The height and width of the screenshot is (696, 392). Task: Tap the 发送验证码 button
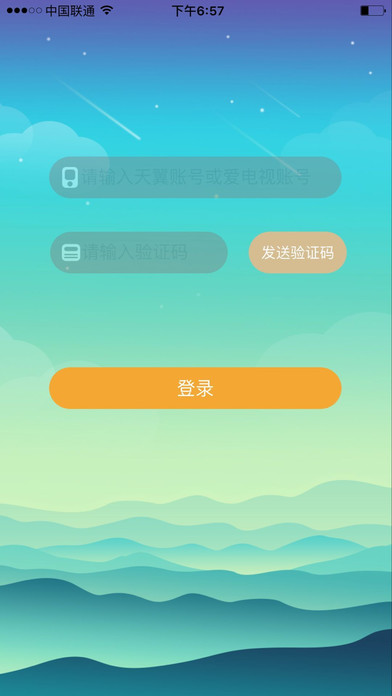[x=297, y=252]
